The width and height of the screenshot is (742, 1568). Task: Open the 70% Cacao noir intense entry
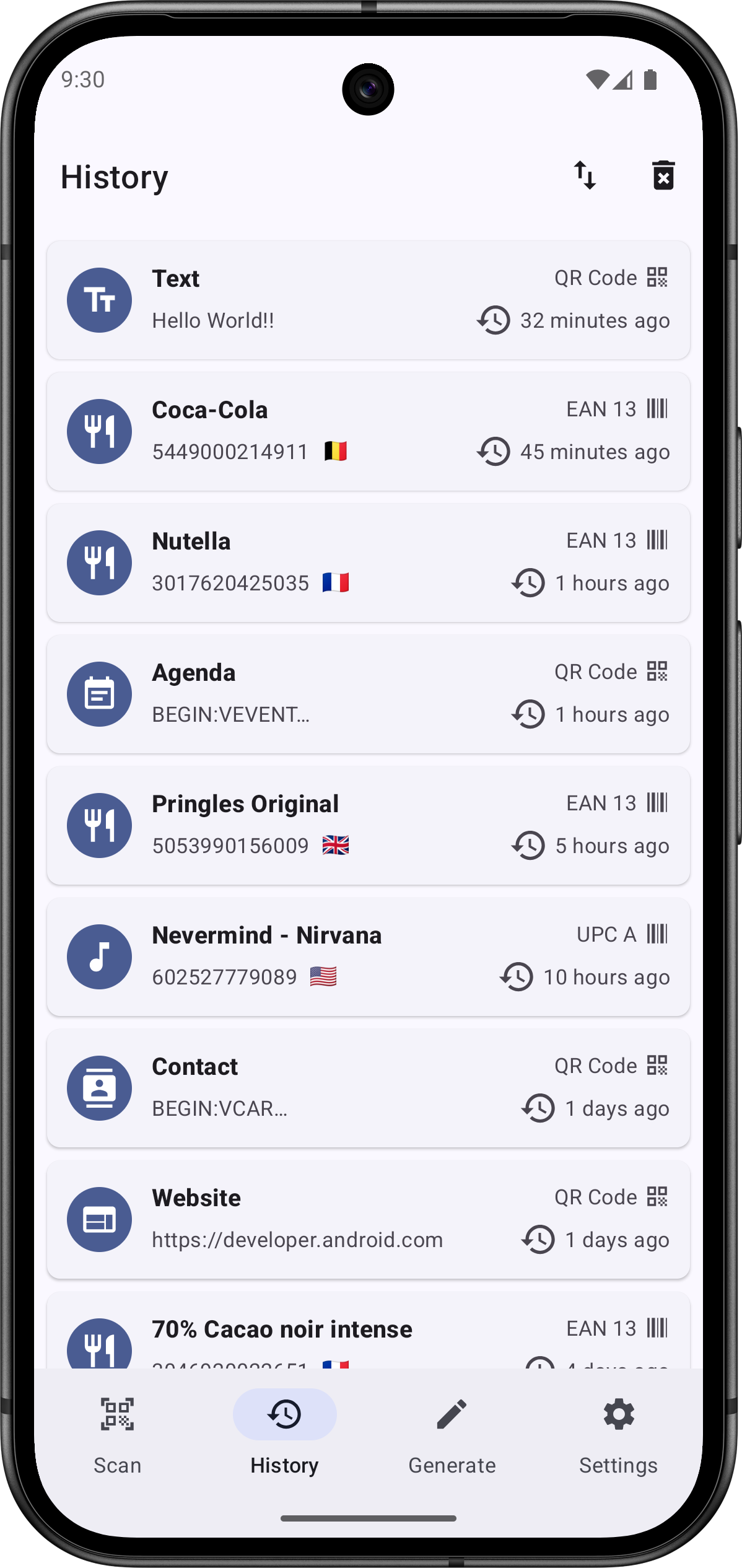[x=368, y=1332]
